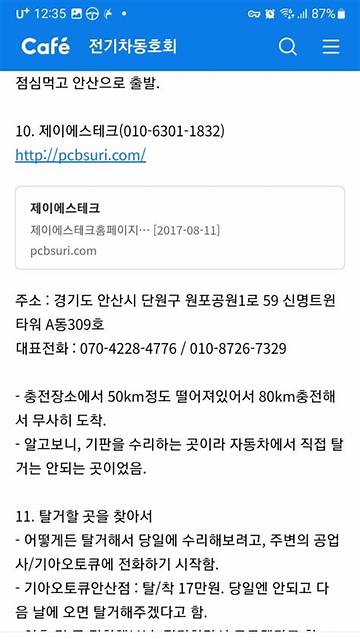Open the search magnifier icon
This screenshot has width=360, height=640.
point(287,47)
